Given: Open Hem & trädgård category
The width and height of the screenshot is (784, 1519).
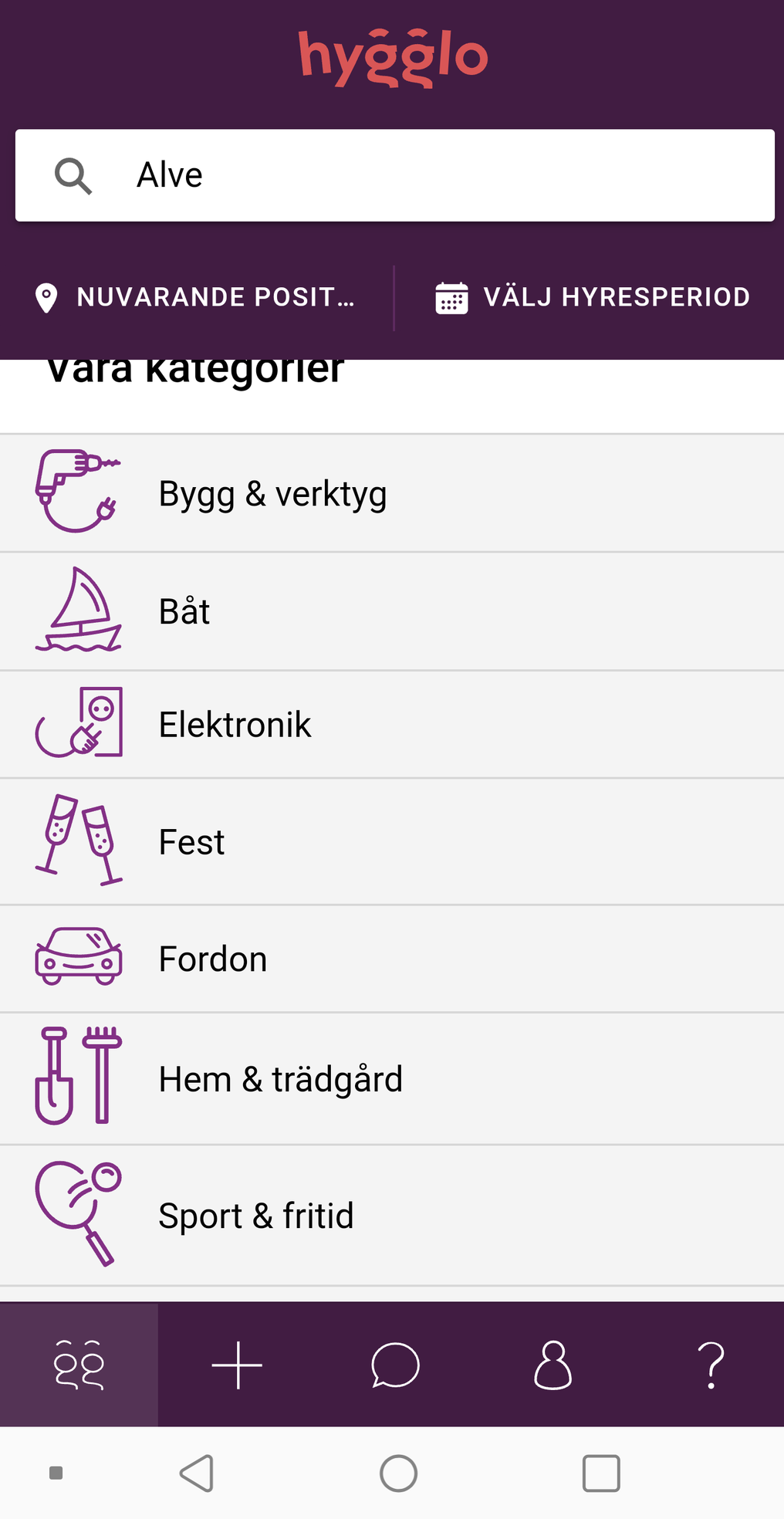Looking at the screenshot, I should tap(392, 1079).
